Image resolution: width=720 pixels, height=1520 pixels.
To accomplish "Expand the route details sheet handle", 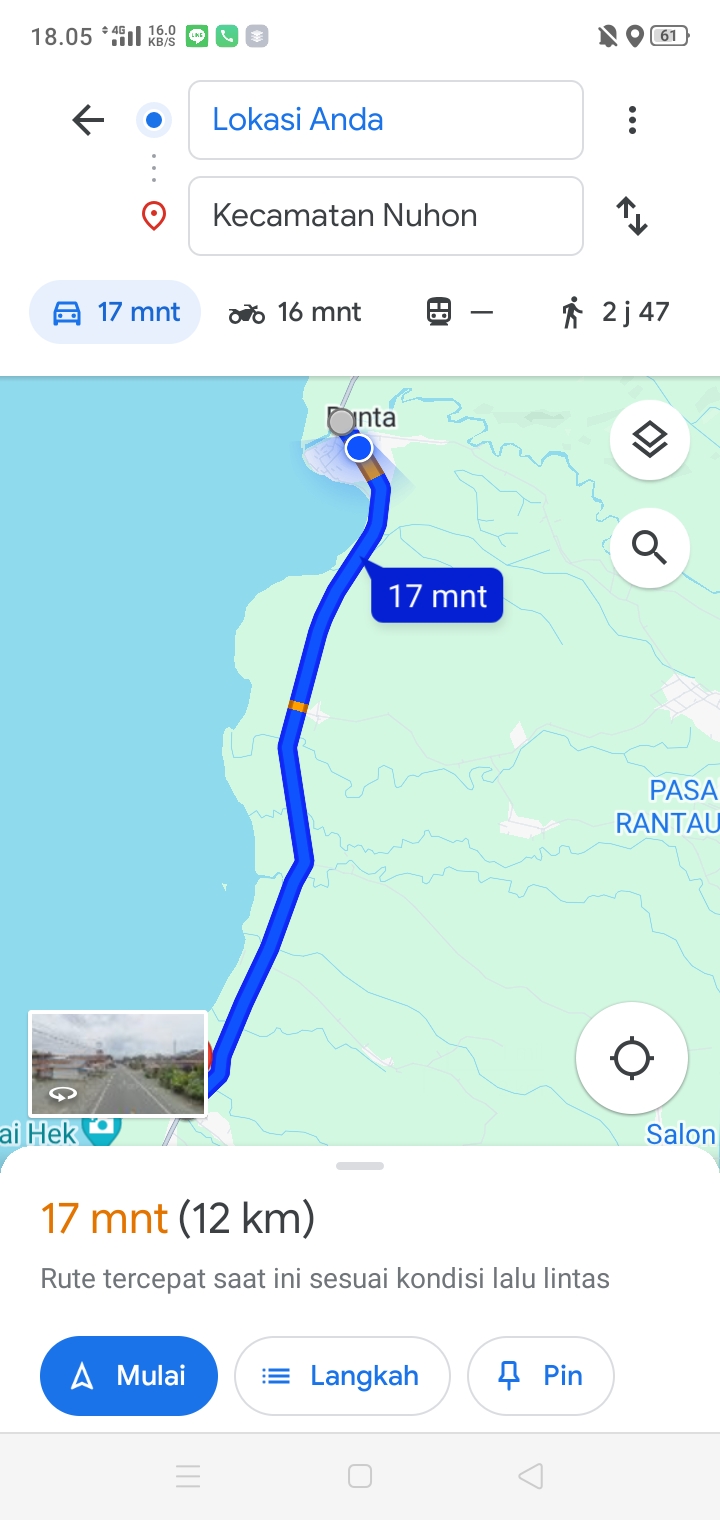I will [360, 1166].
